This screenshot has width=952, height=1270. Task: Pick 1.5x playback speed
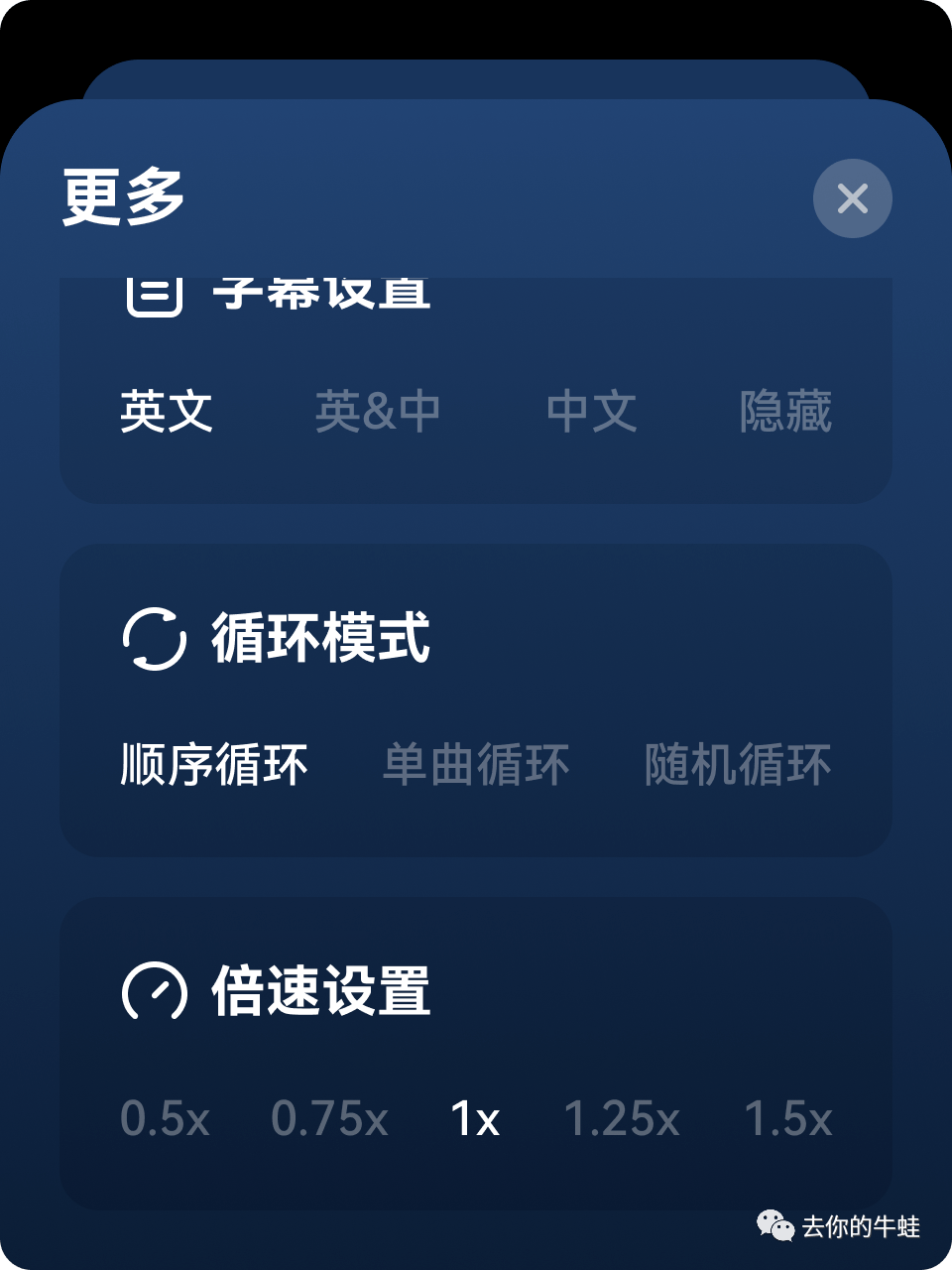pyautogui.click(x=788, y=1119)
